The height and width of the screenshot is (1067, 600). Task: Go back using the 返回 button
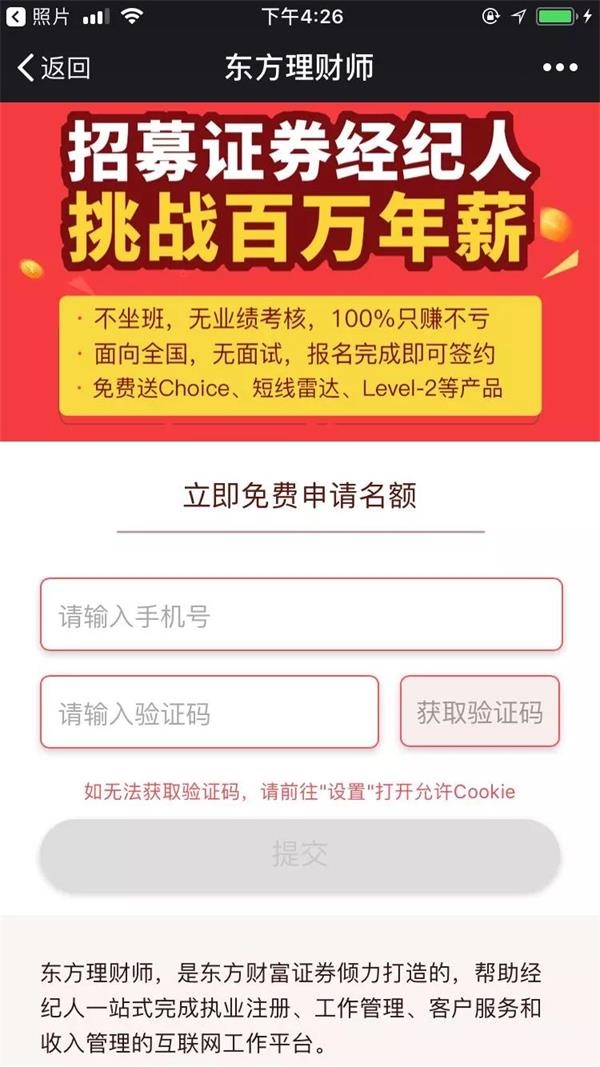(x=54, y=68)
